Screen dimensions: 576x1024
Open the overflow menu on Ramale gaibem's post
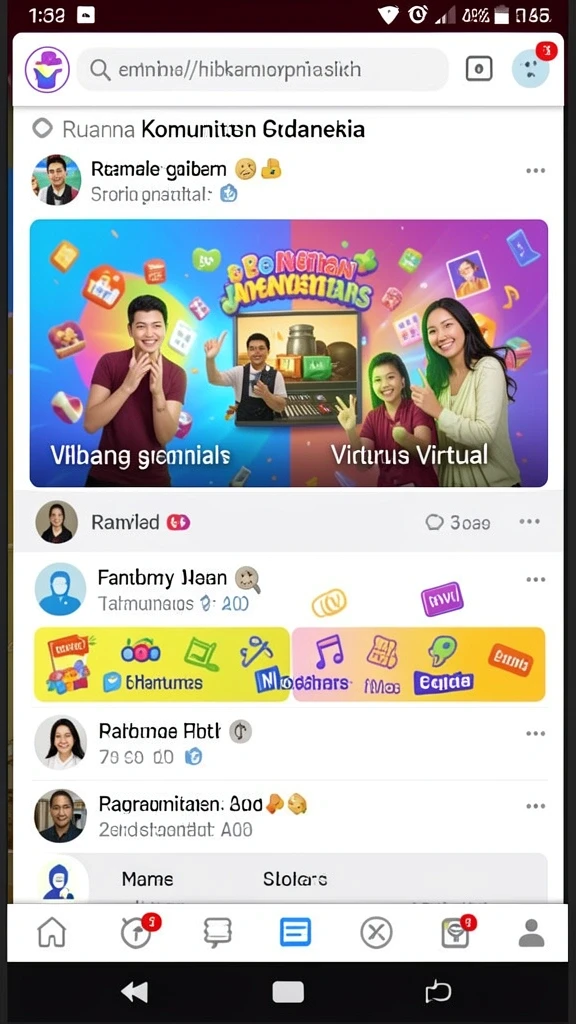coord(536,170)
